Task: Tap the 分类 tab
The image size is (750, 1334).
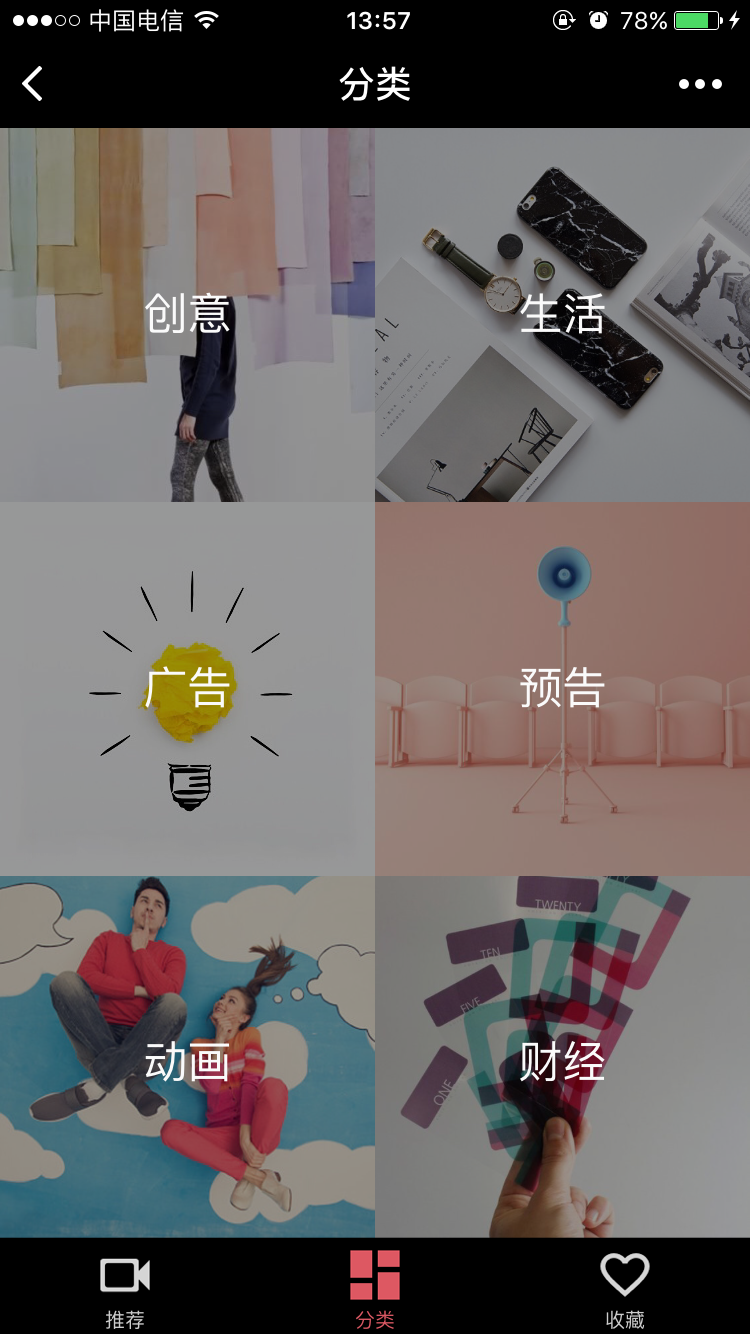Action: point(375,1288)
